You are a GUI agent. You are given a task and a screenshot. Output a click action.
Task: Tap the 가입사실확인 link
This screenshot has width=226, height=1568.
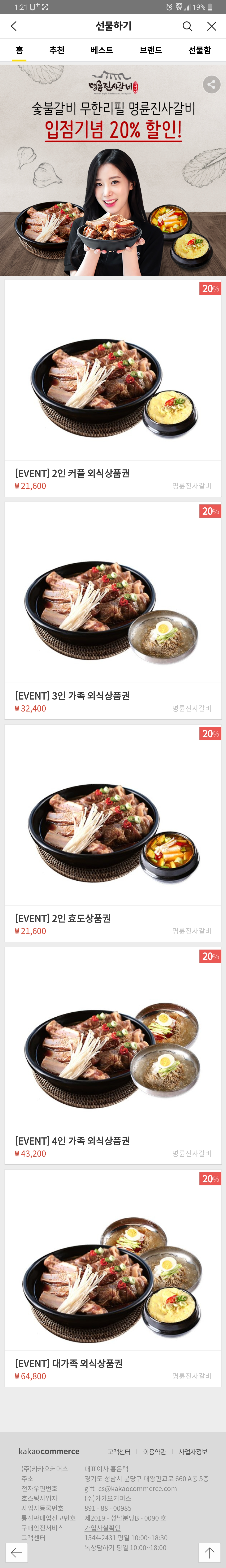tap(102, 1528)
